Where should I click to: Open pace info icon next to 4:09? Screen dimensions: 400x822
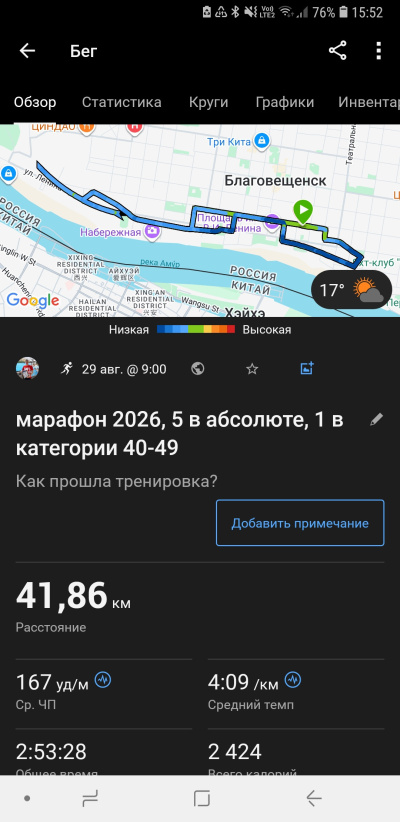(293, 680)
